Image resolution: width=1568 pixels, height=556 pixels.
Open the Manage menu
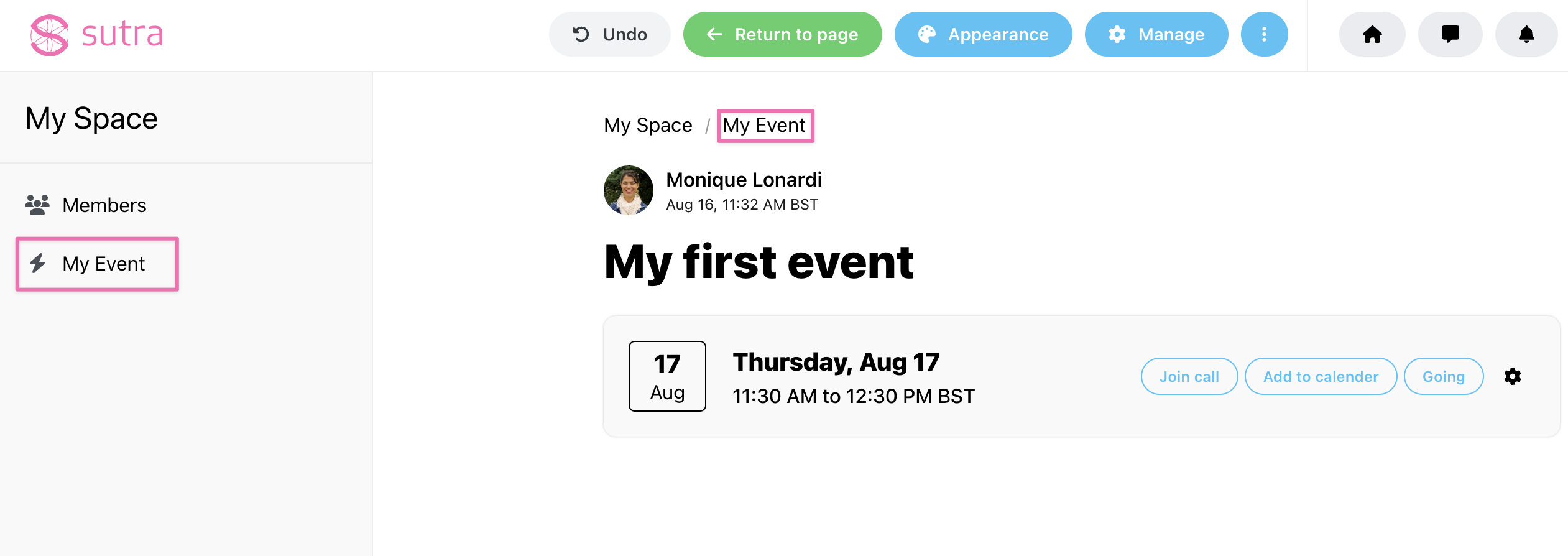point(1156,34)
